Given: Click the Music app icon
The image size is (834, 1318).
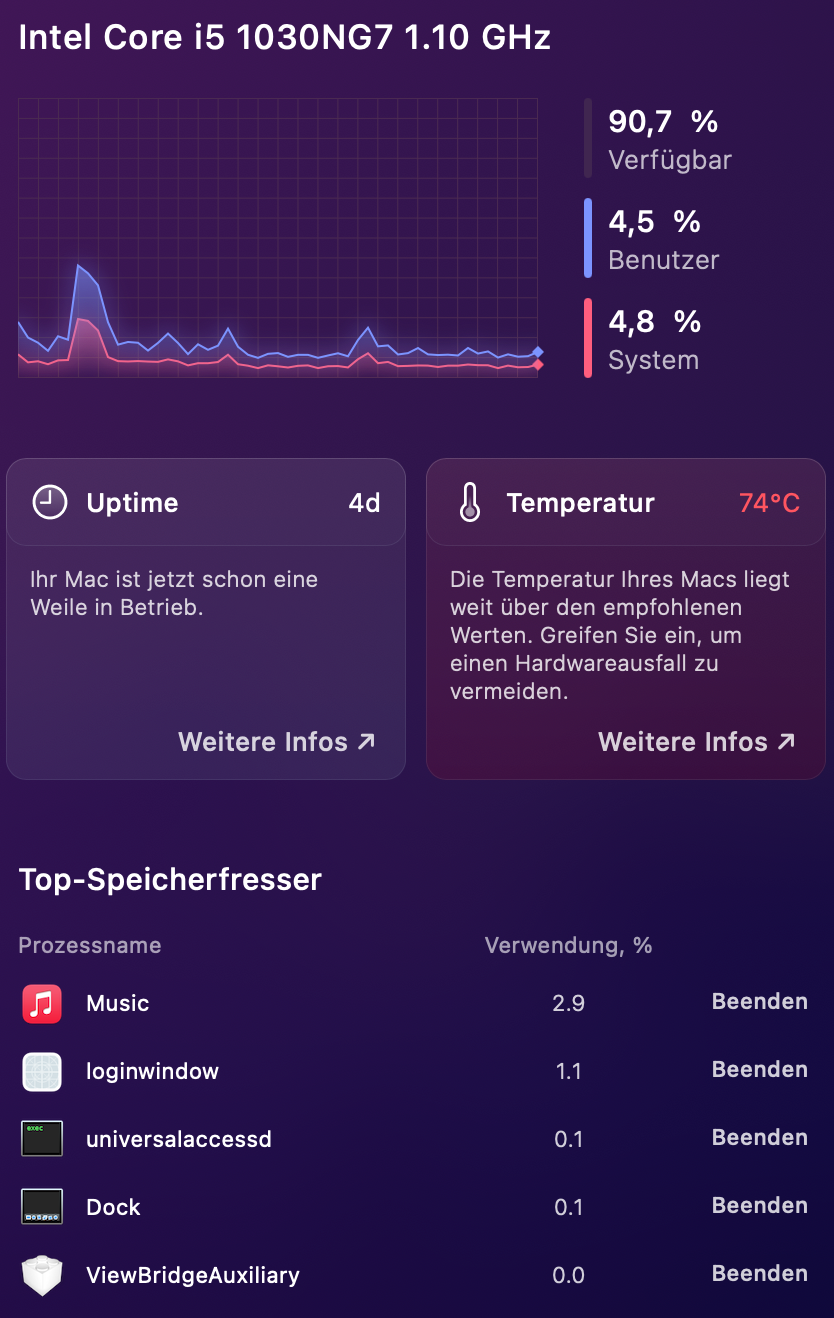Looking at the screenshot, I should click(x=41, y=1003).
